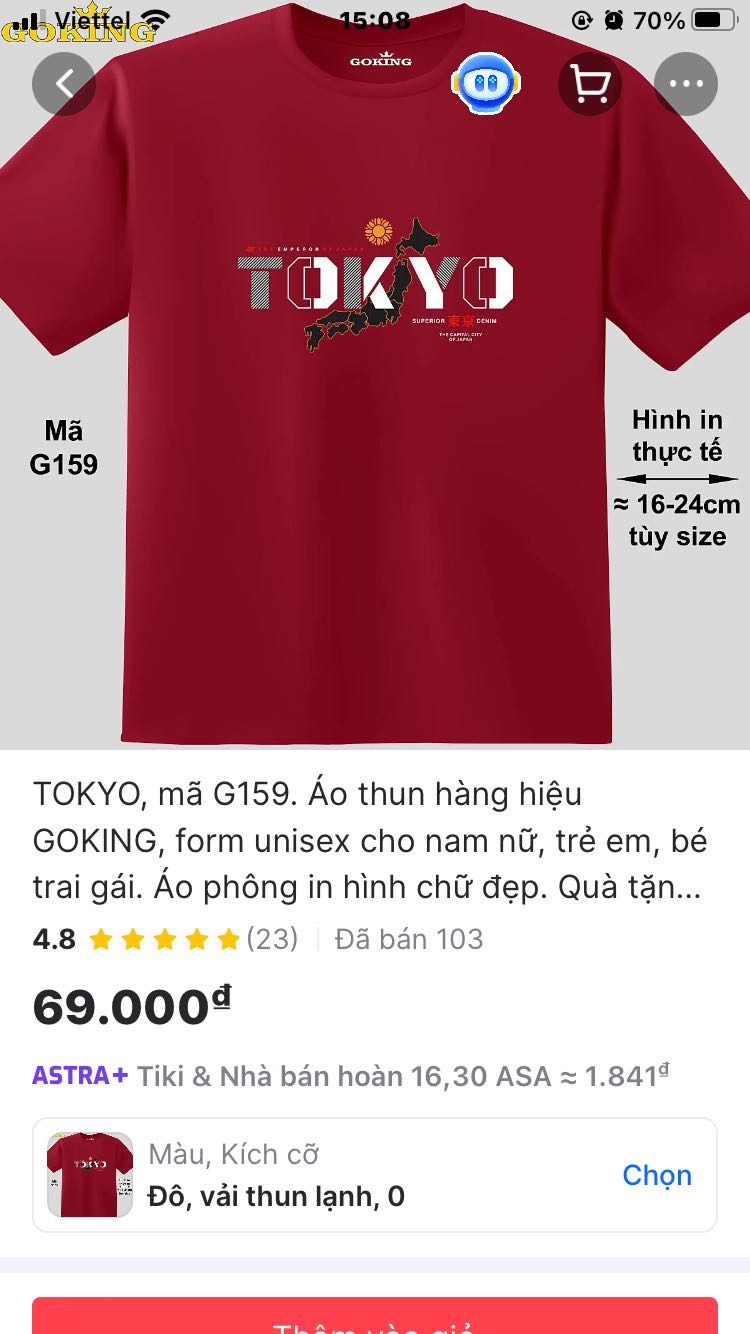This screenshot has height=1334, width=750.
Task: Open the red shirt variant thumbnail
Action: (90, 1175)
